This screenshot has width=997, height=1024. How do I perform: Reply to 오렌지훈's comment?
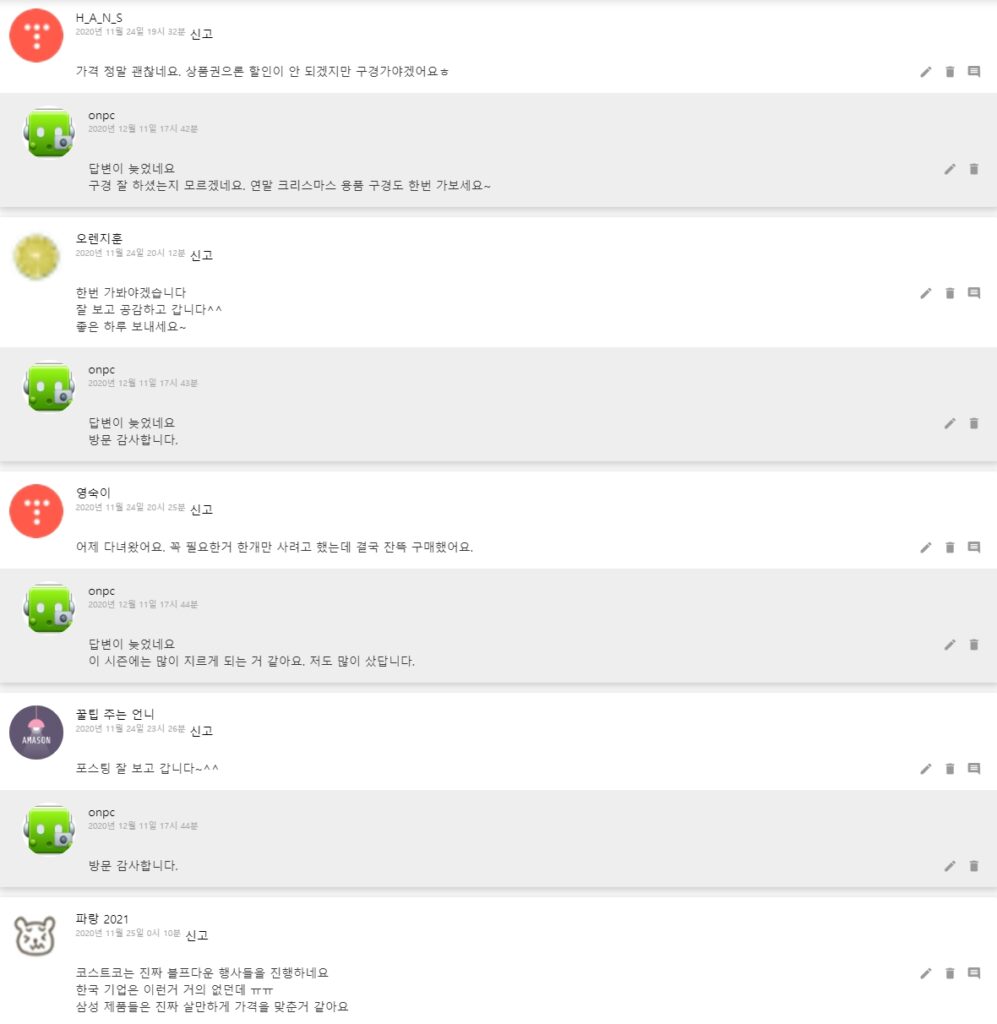pos(974,293)
